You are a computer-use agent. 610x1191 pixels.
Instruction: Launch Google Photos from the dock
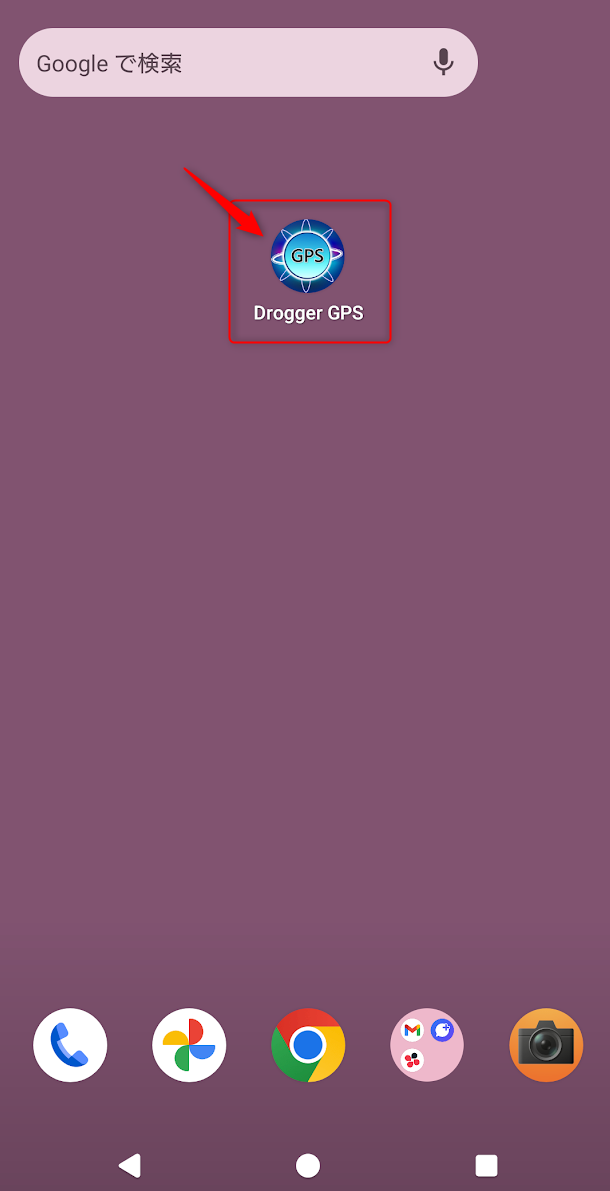pos(189,1045)
